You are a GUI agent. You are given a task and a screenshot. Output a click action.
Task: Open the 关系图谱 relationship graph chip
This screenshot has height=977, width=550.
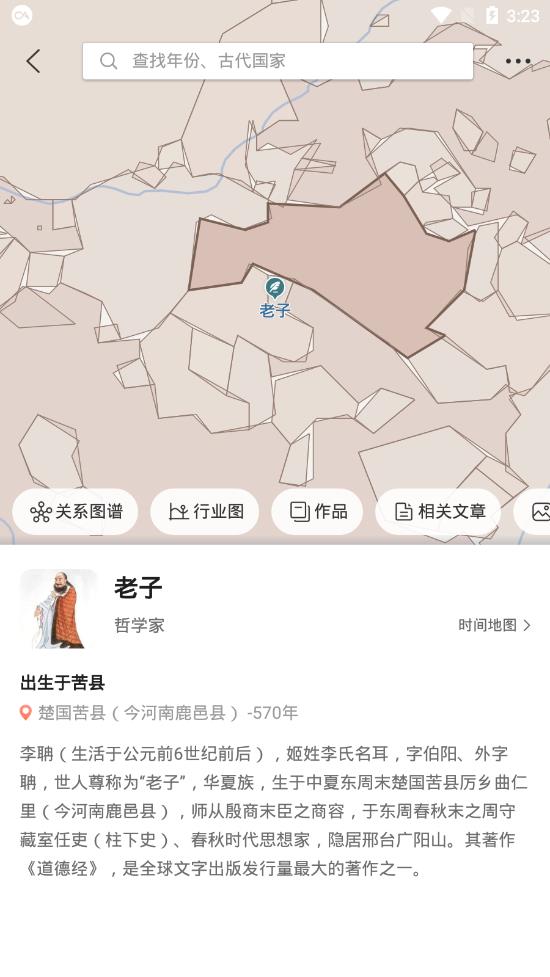click(x=75, y=512)
